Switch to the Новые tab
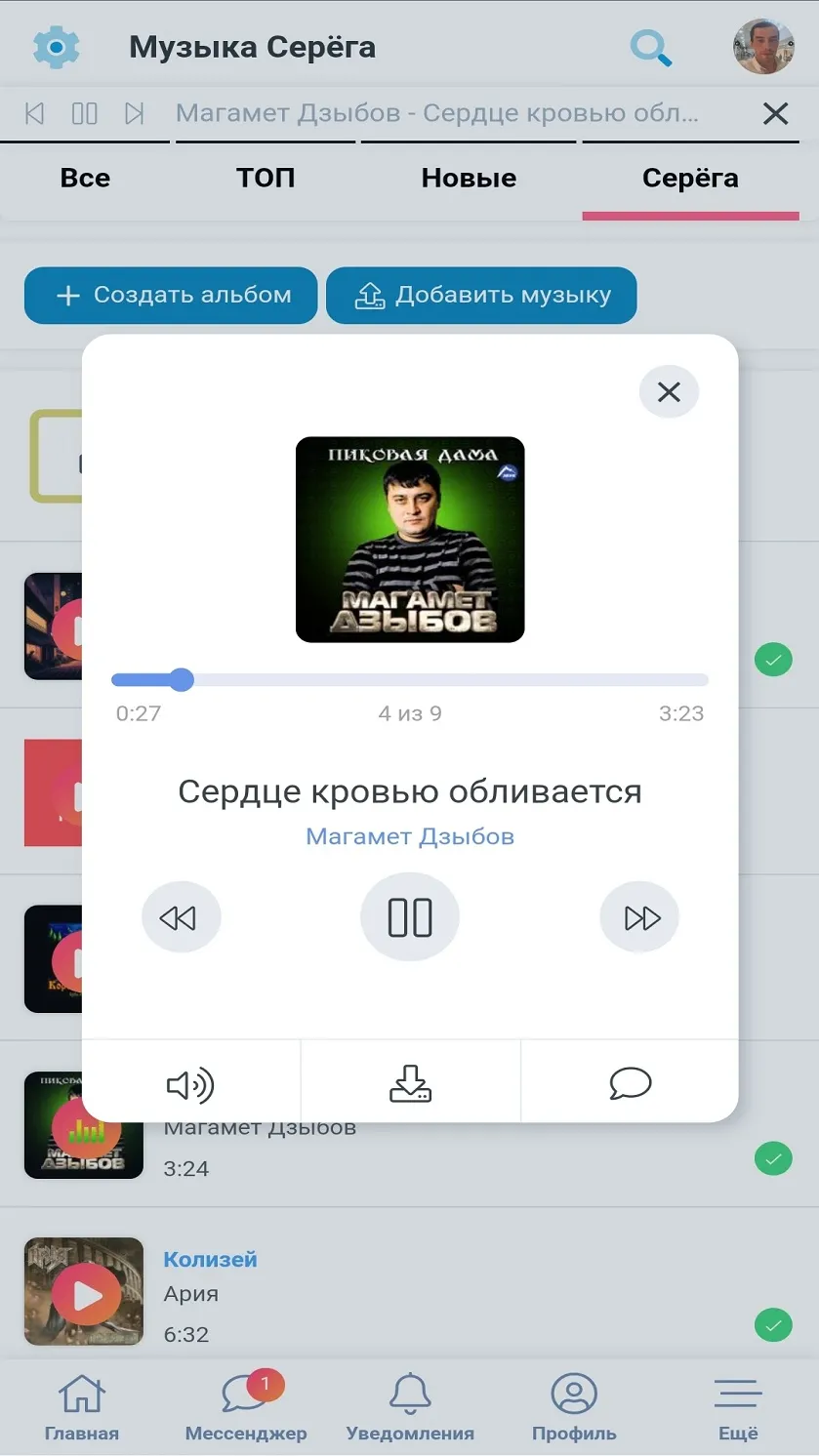This screenshot has width=819, height=1456. click(x=469, y=178)
